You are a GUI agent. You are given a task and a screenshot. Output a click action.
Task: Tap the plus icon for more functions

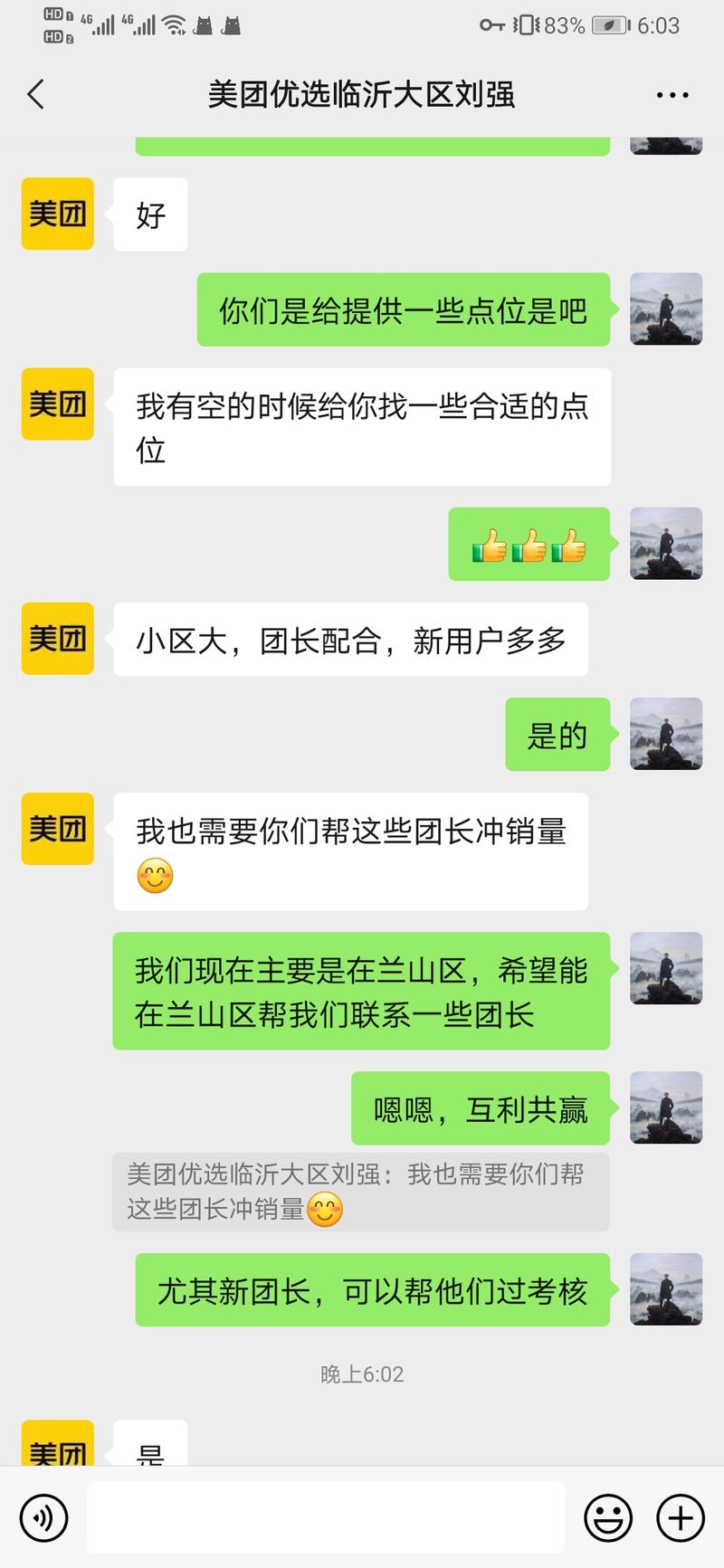click(680, 1517)
